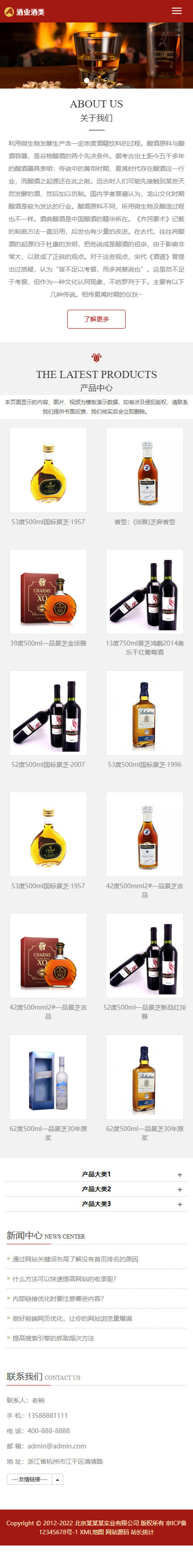Open product 52度500ml—品景芝新品红淡雅
This screenshot has height=1568, width=193.
(145, 1011)
